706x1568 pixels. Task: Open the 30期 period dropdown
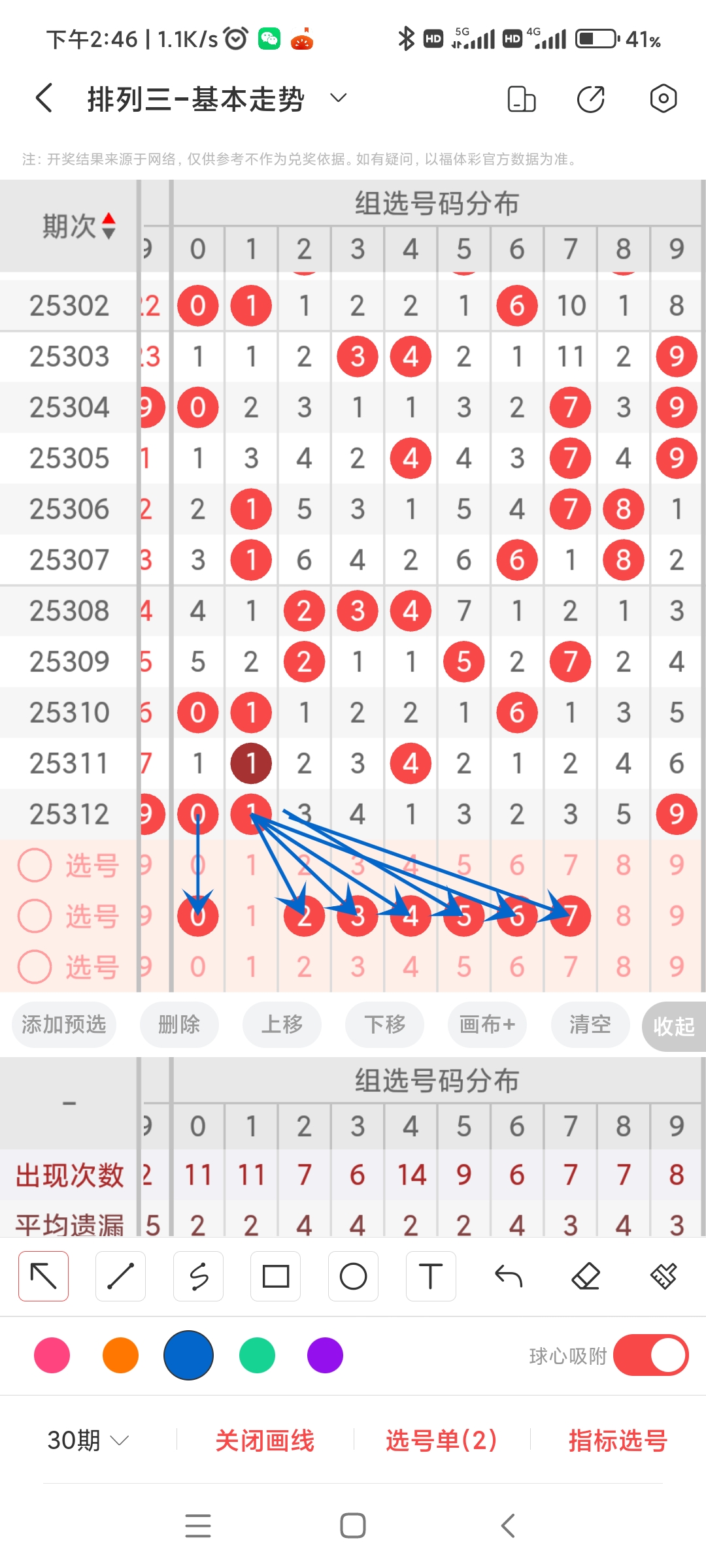87,1440
